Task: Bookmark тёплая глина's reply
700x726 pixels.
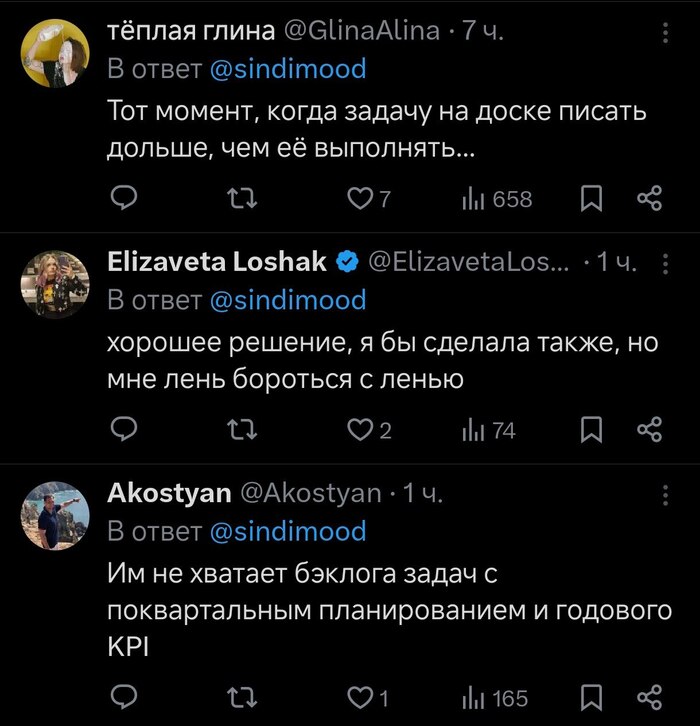Action: point(592,200)
